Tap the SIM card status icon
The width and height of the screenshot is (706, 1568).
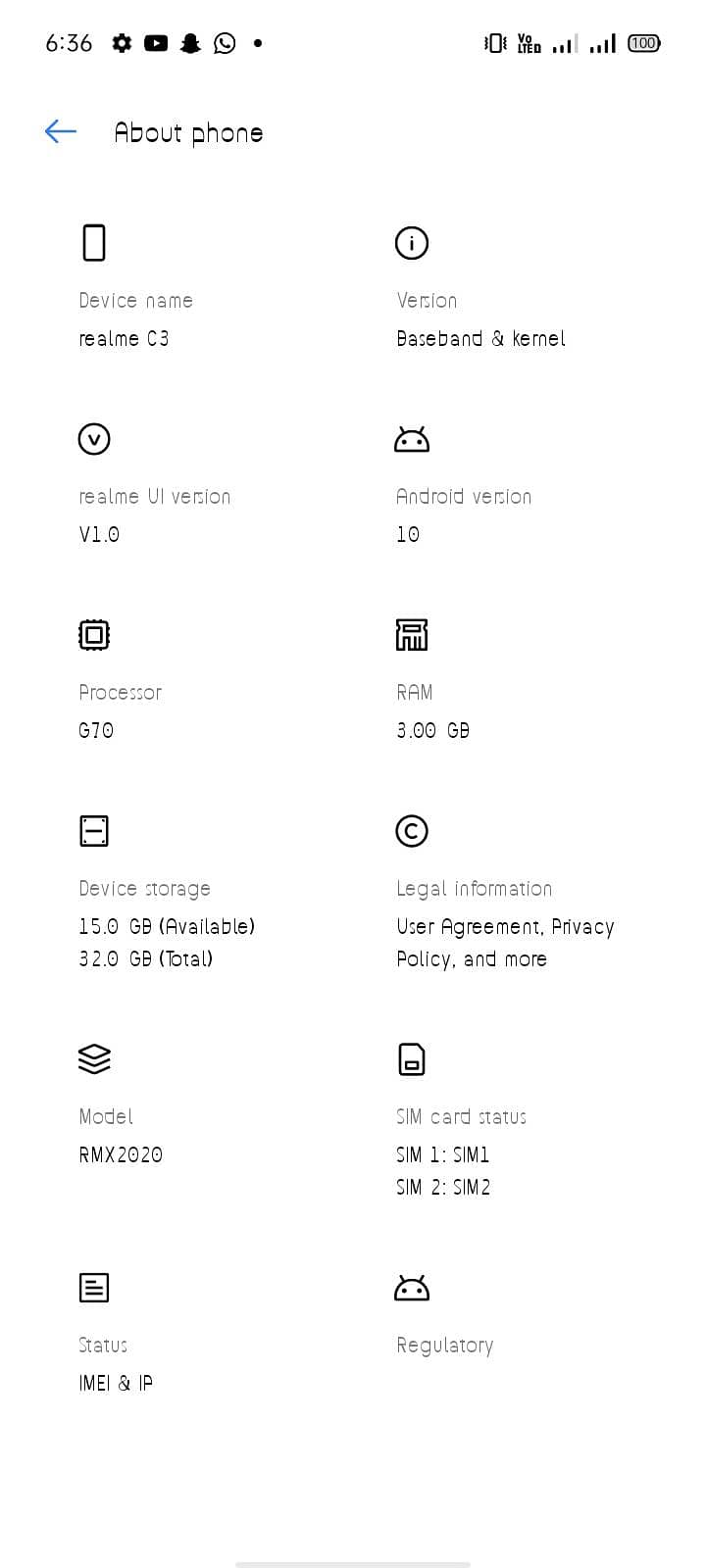411,1058
